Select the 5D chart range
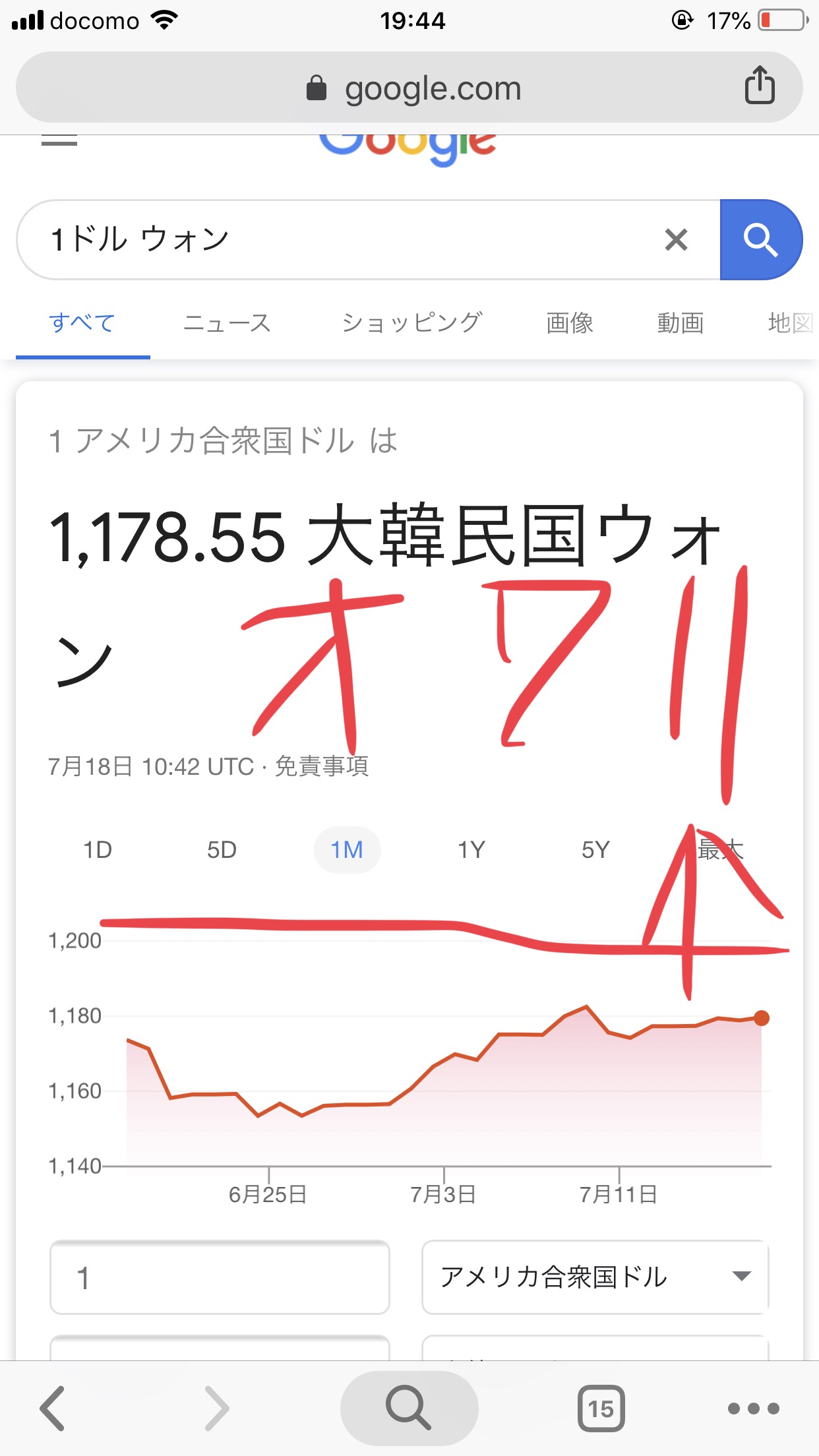 222,850
